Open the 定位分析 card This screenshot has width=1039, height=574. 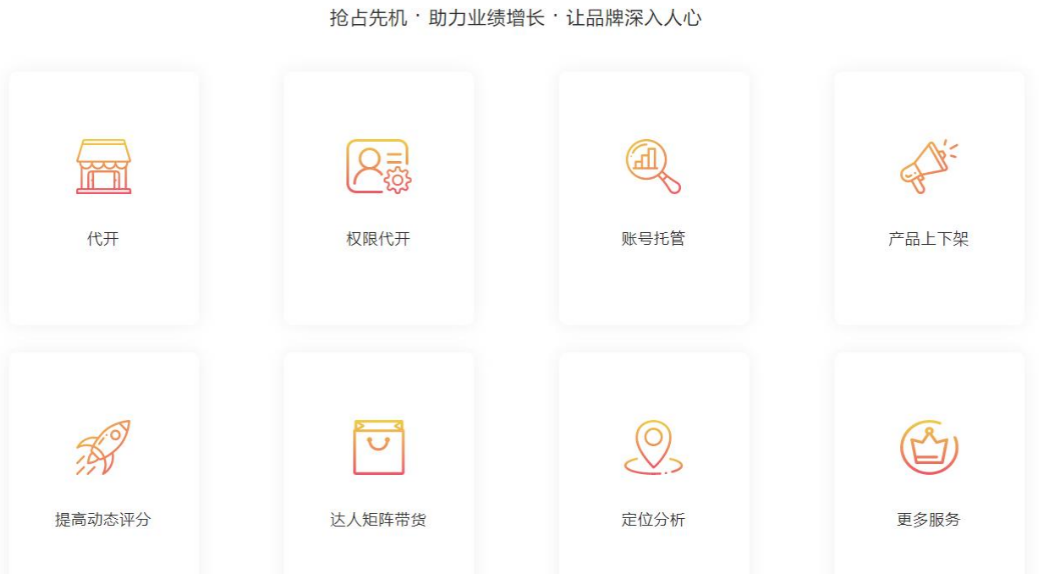point(653,470)
